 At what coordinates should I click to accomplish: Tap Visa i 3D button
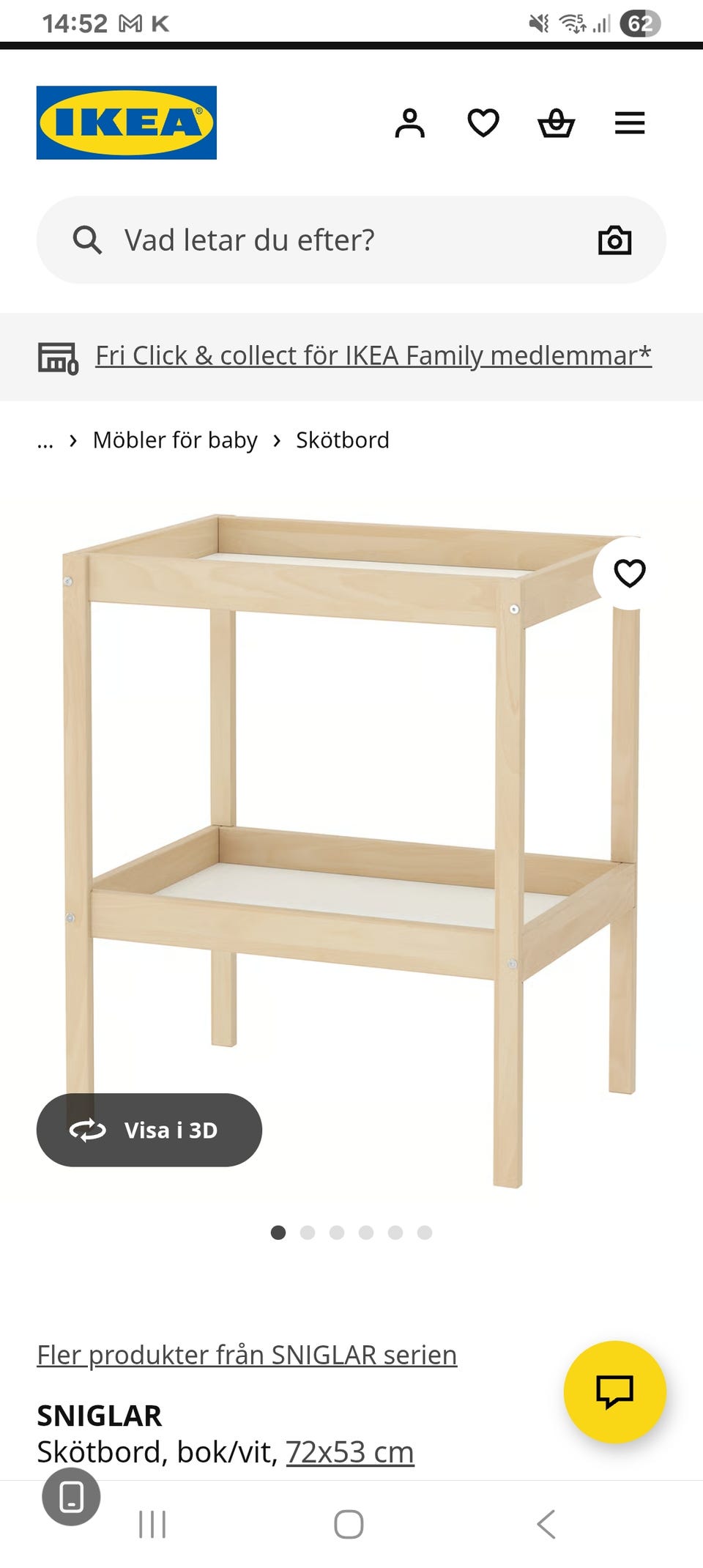pos(149,1130)
